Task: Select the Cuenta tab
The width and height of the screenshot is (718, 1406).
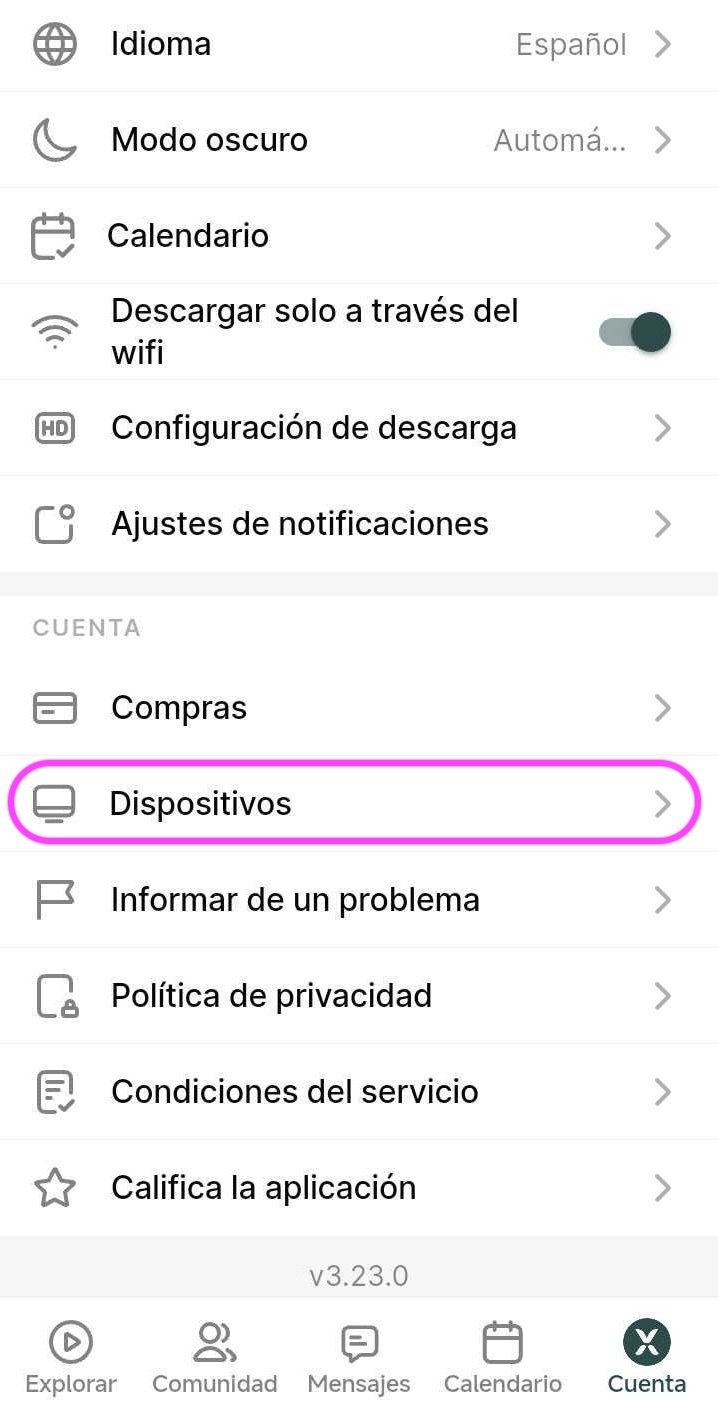Action: pyautogui.click(x=646, y=1357)
